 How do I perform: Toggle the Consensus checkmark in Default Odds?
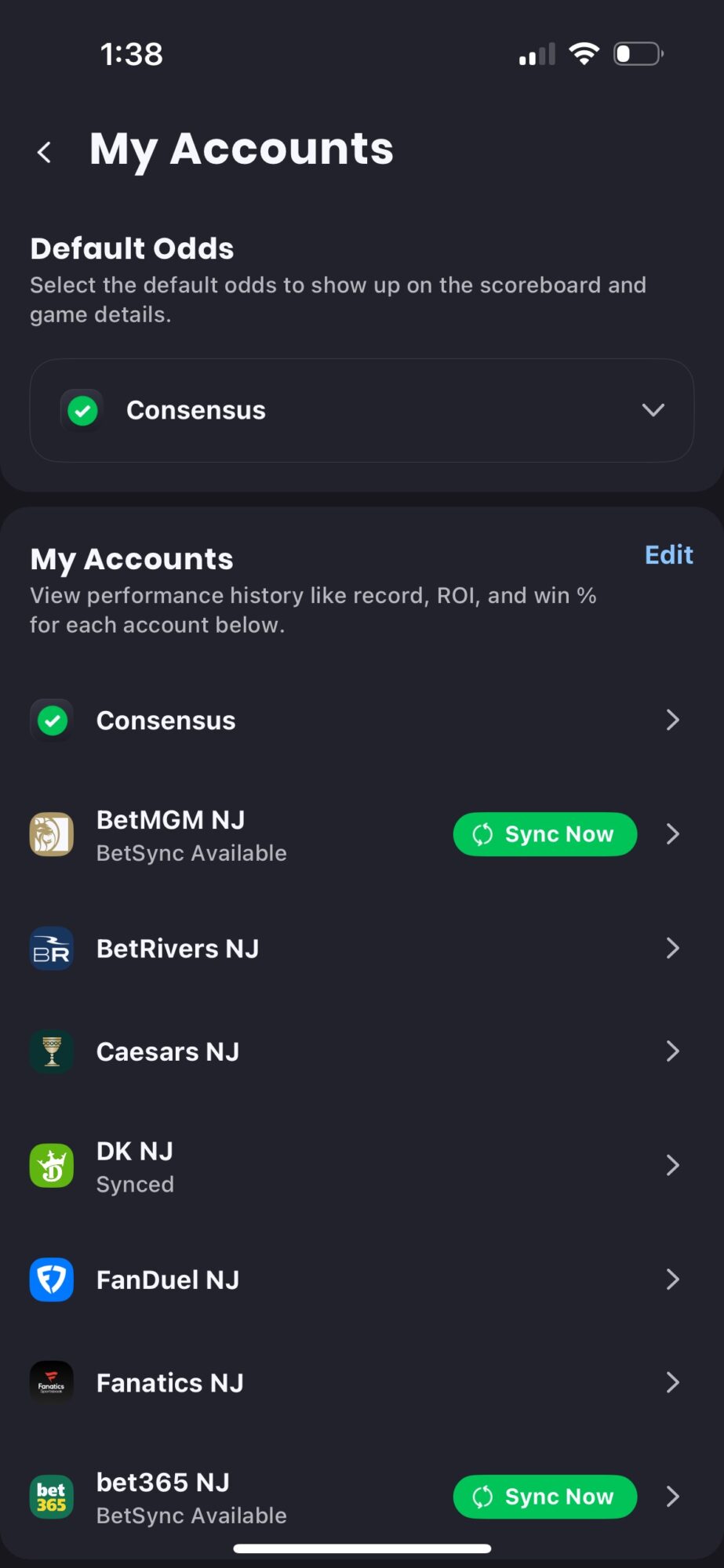pyautogui.click(x=82, y=410)
